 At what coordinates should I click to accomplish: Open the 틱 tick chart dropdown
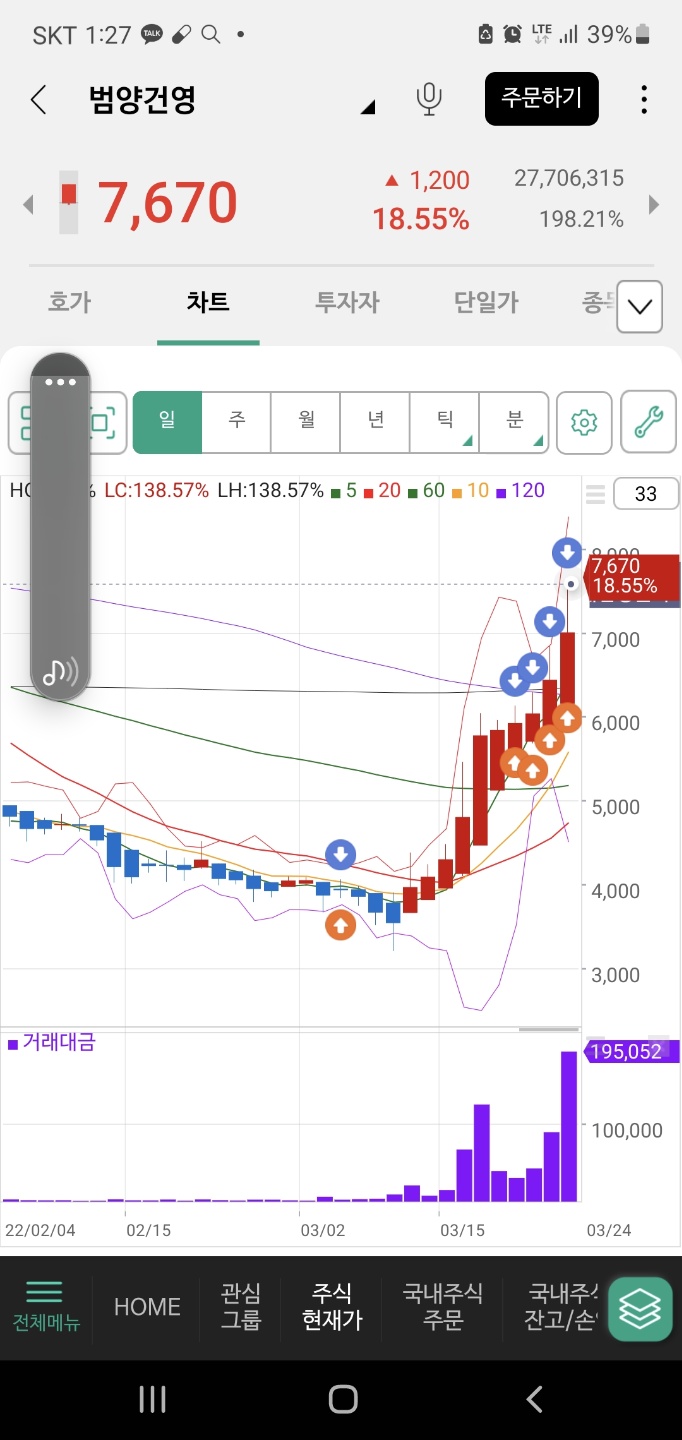coord(445,421)
